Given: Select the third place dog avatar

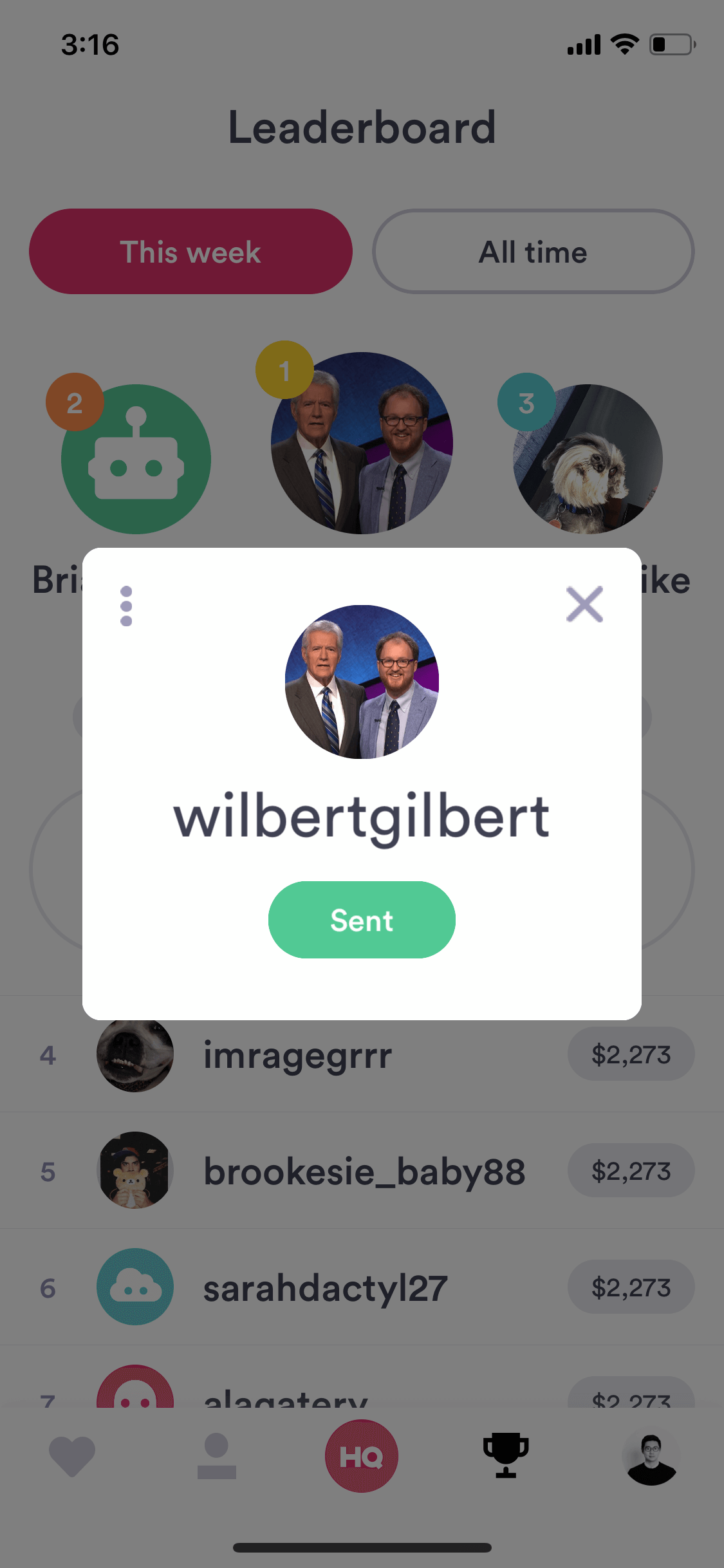Looking at the screenshot, I should click(588, 459).
